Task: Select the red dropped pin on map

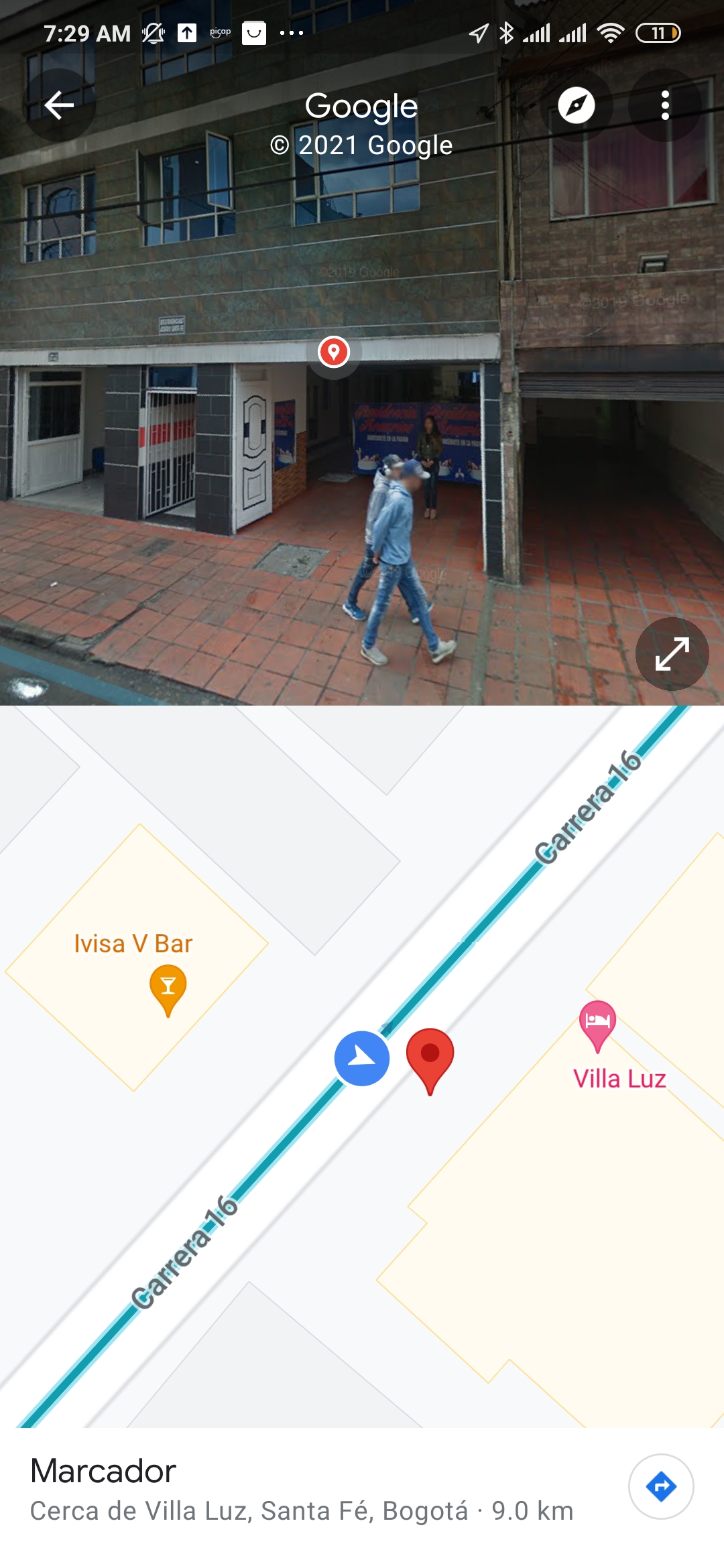Action: coord(430,1057)
